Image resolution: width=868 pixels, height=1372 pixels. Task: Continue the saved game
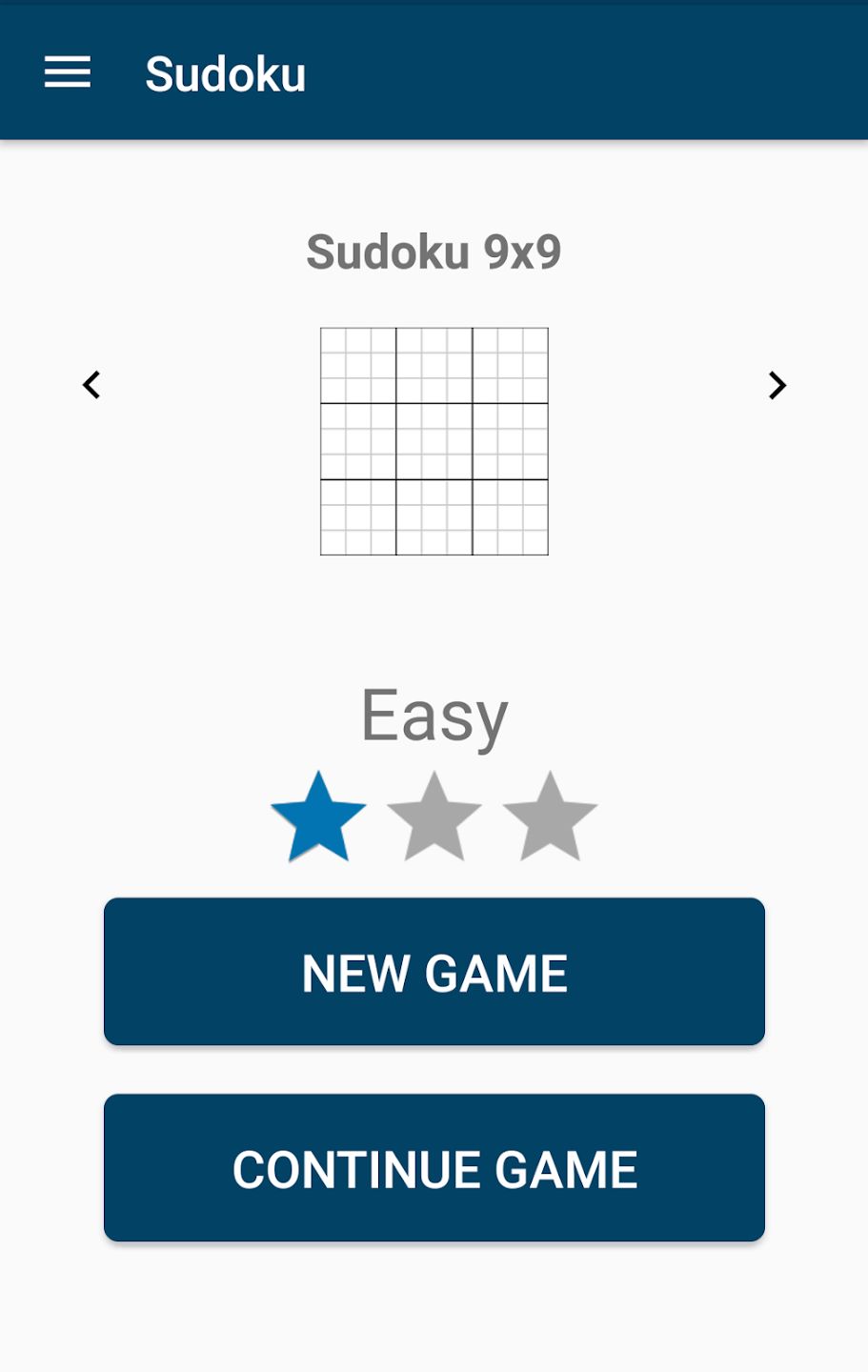click(434, 1168)
